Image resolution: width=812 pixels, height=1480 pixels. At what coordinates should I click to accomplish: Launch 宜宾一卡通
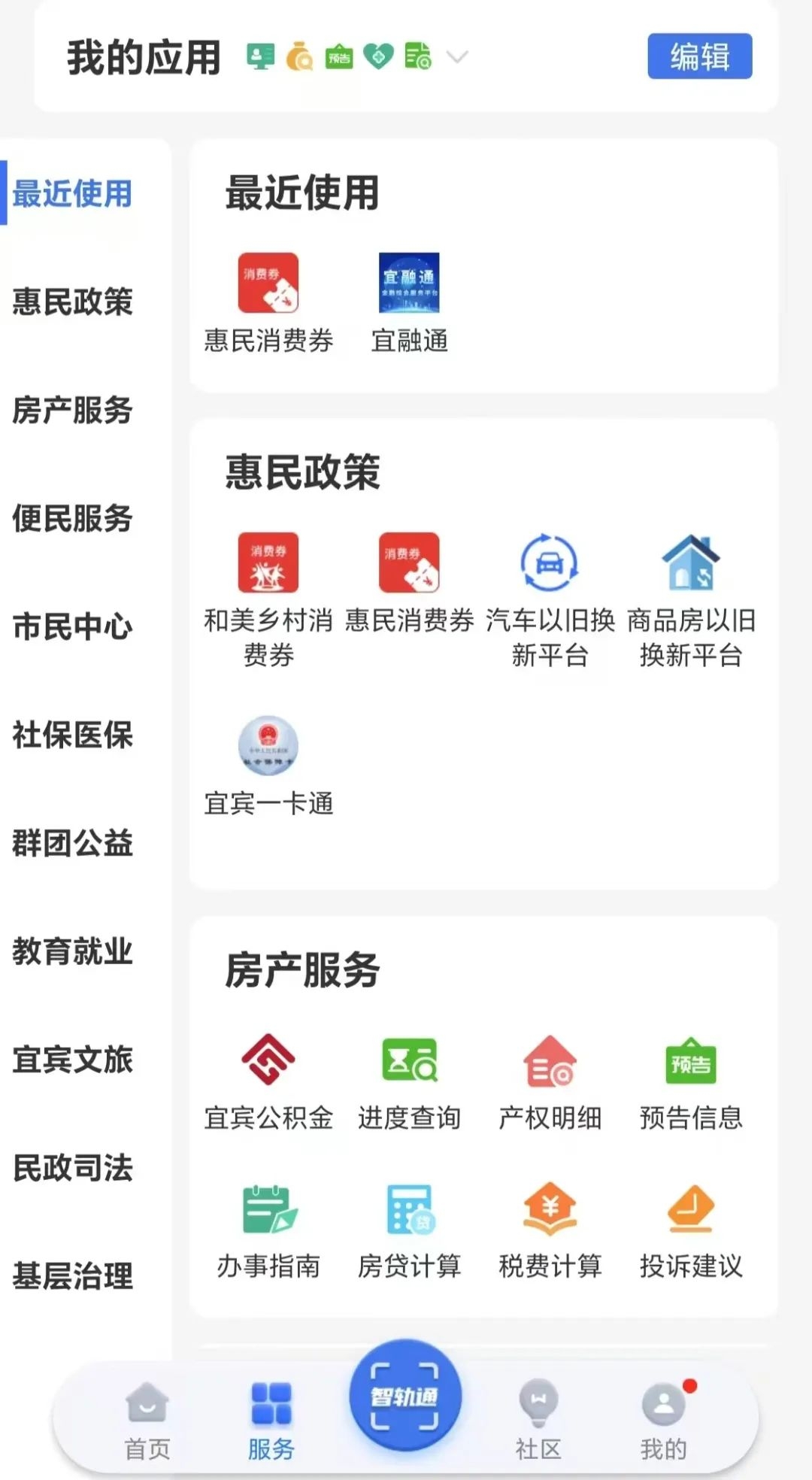268,766
